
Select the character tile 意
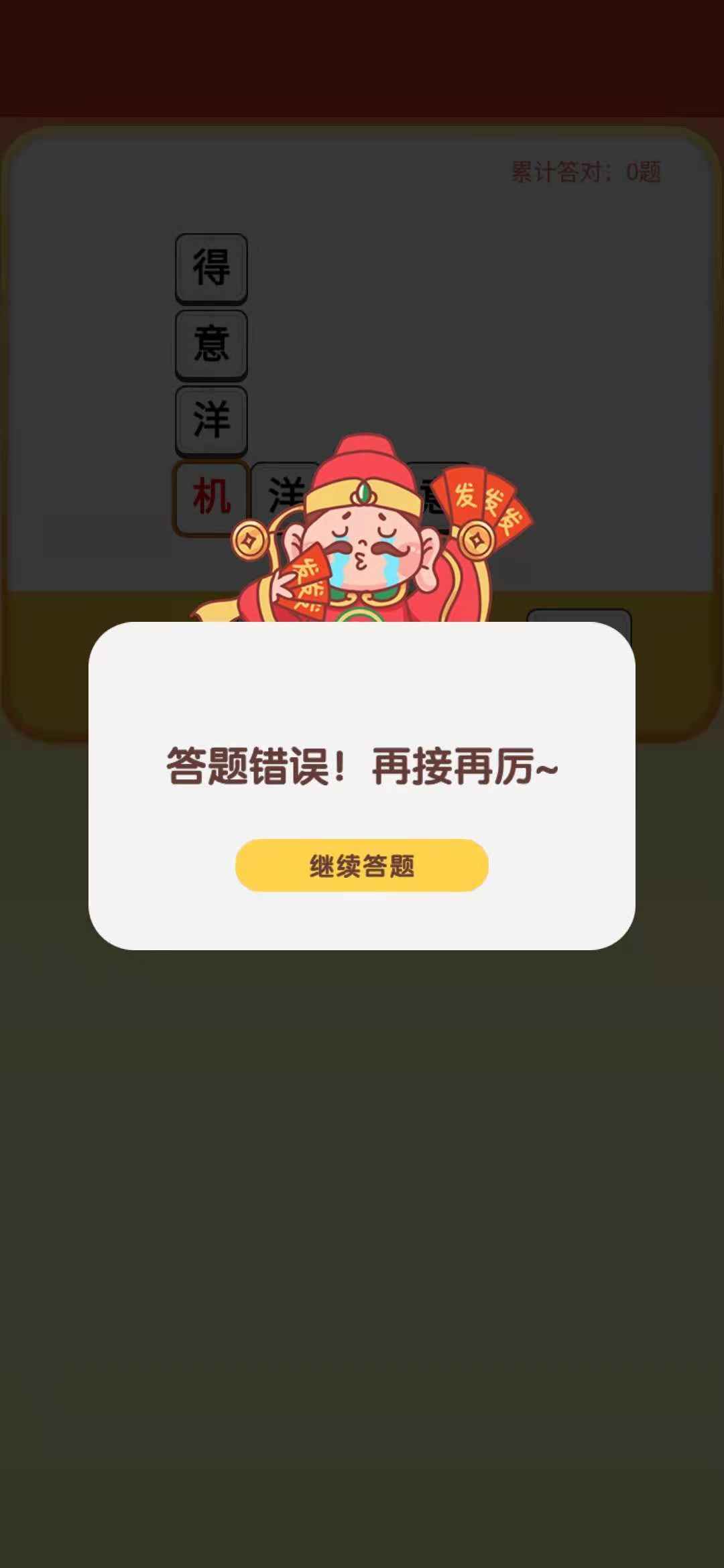click(x=210, y=345)
